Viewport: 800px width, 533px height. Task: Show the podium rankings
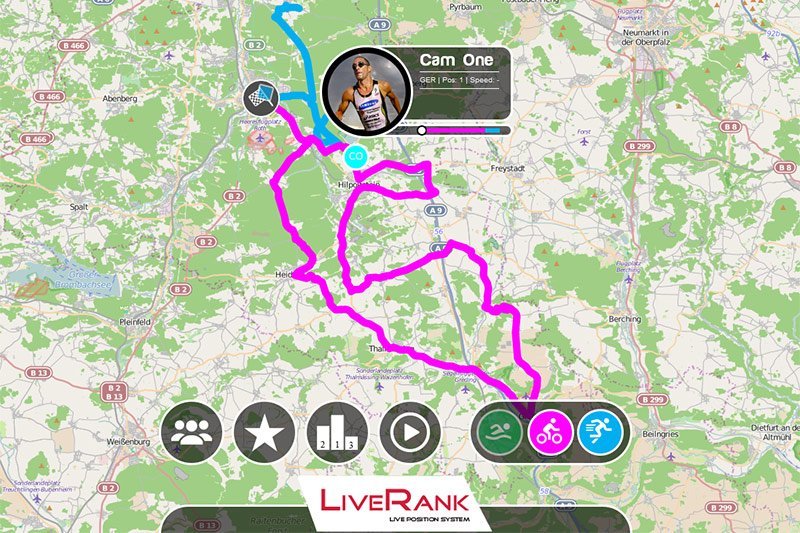tap(338, 432)
